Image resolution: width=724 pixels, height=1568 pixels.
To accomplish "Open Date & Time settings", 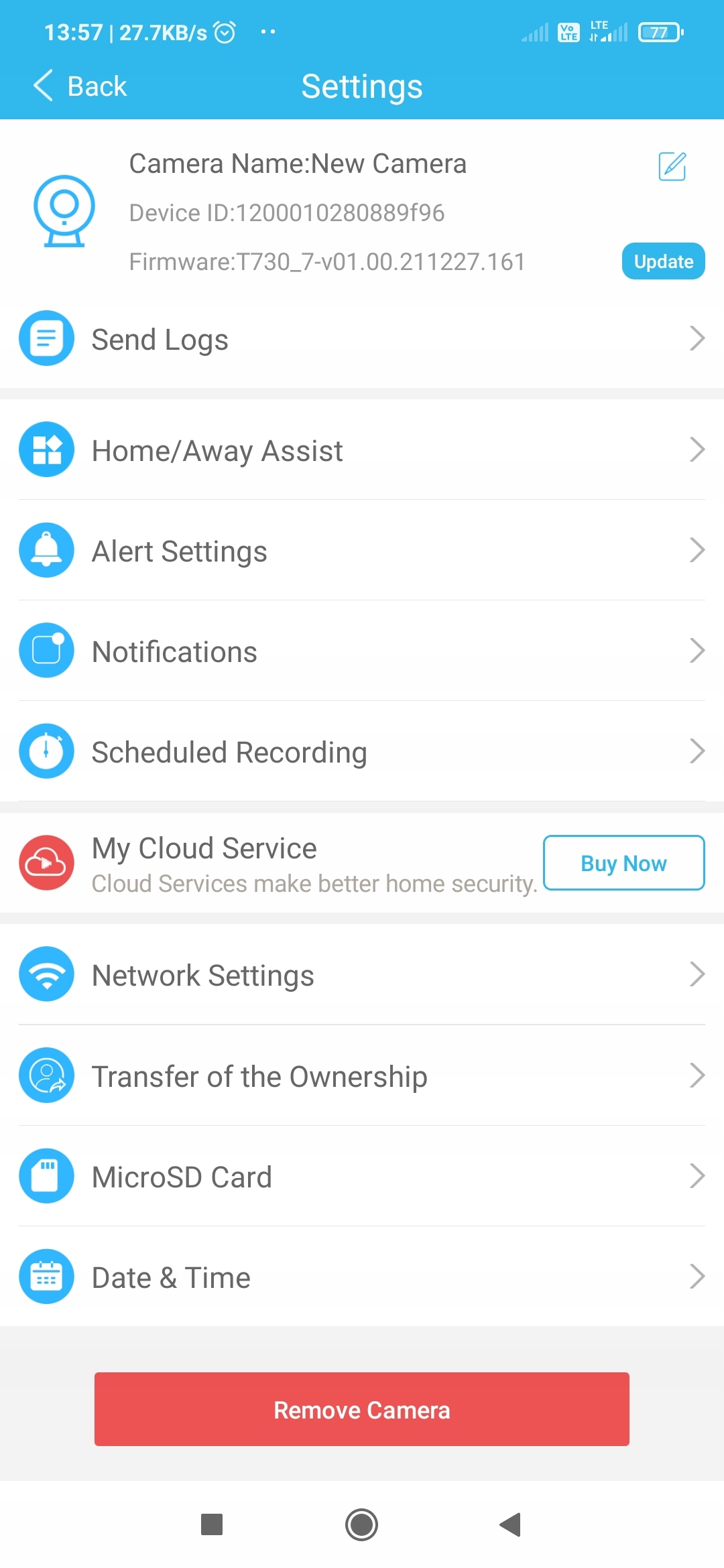I will pos(362,1277).
